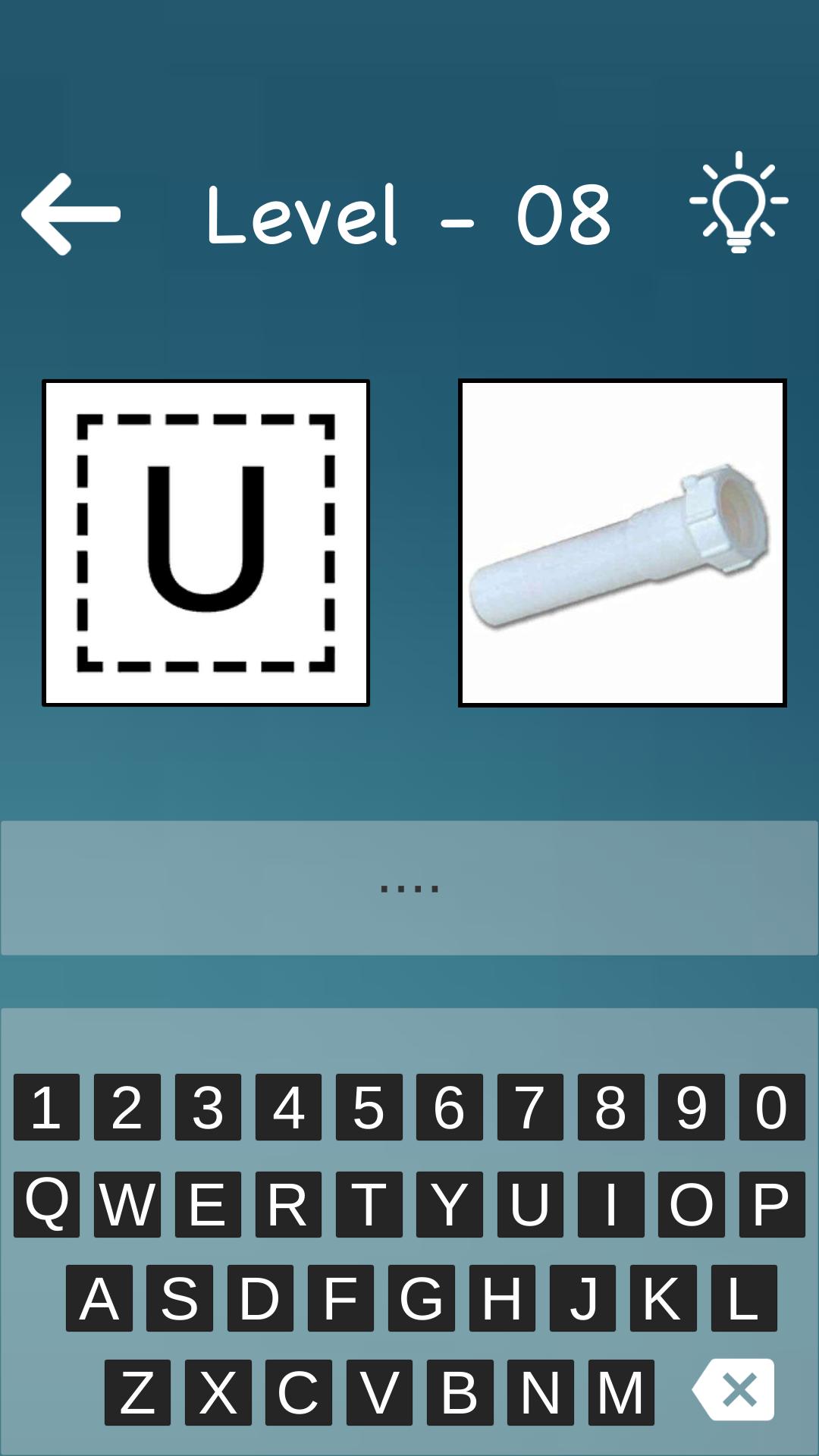
Task: Choose the number 8 key
Action: (x=610, y=1107)
